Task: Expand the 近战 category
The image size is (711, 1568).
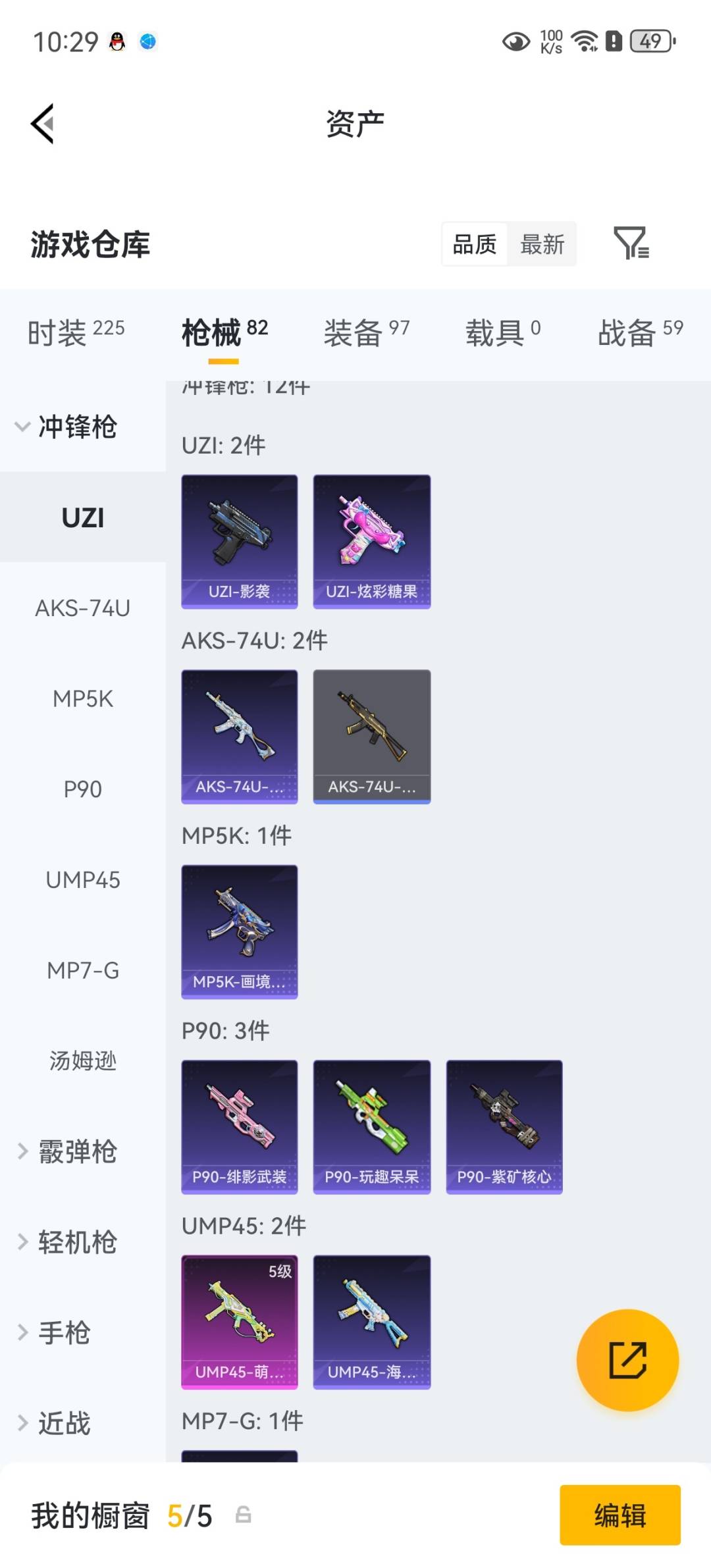Action: tap(66, 1424)
